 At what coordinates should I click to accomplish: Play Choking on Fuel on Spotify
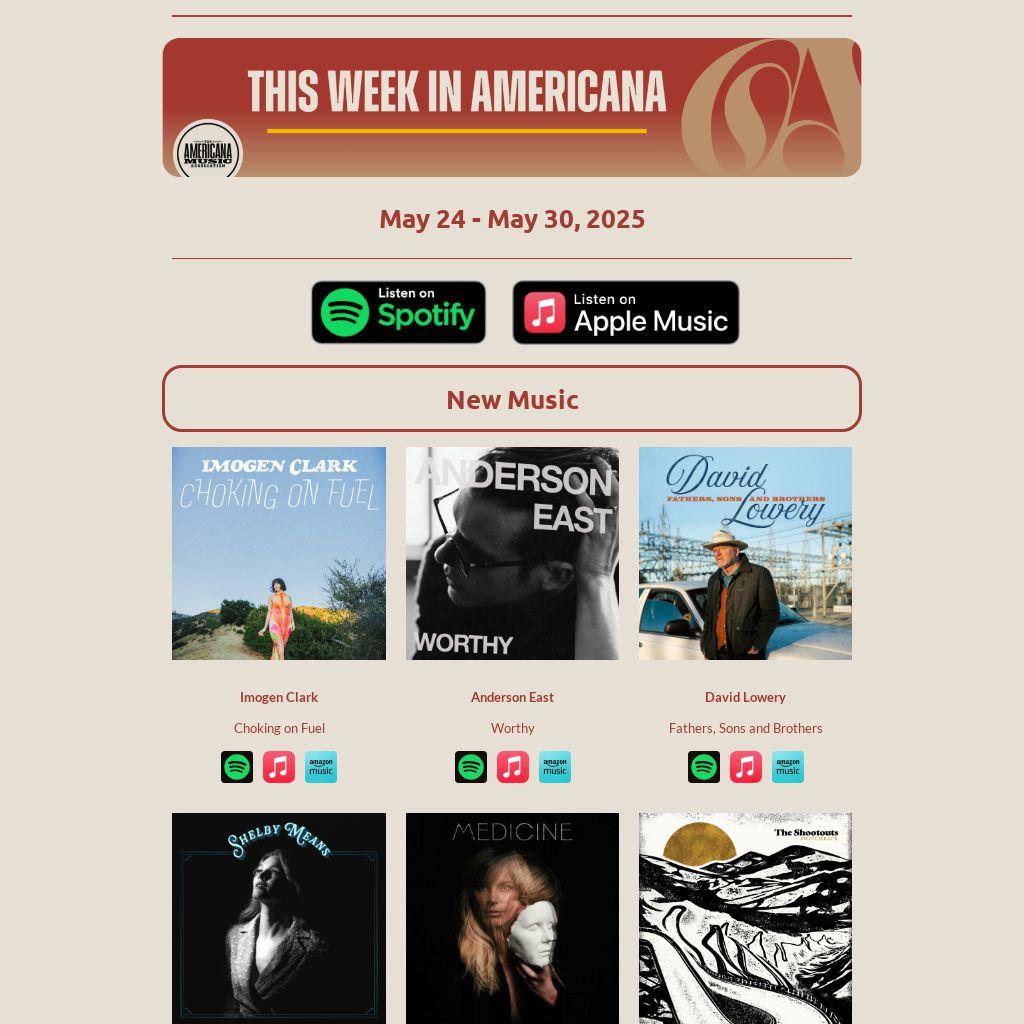tap(237, 767)
